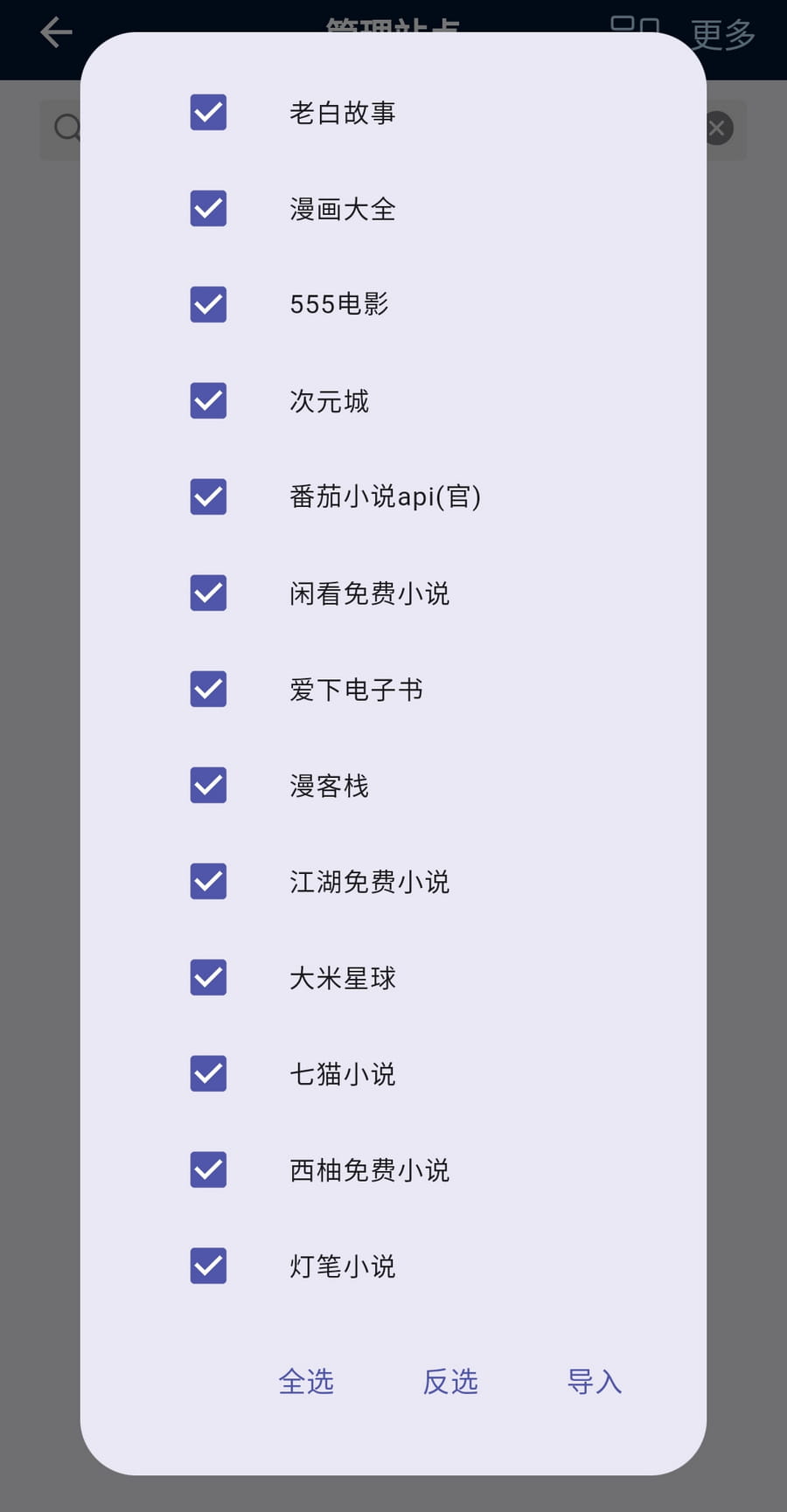This screenshot has height=1512, width=787.
Task: Toggle 江湖免费小说 checkbox
Action: click(208, 881)
